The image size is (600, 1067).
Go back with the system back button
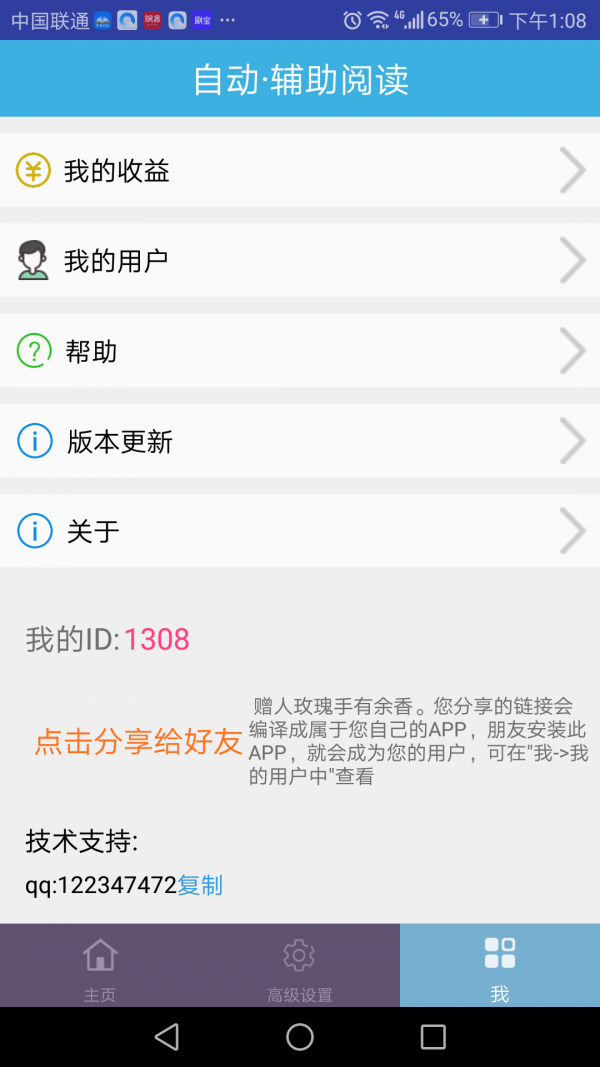[167, 1037]
